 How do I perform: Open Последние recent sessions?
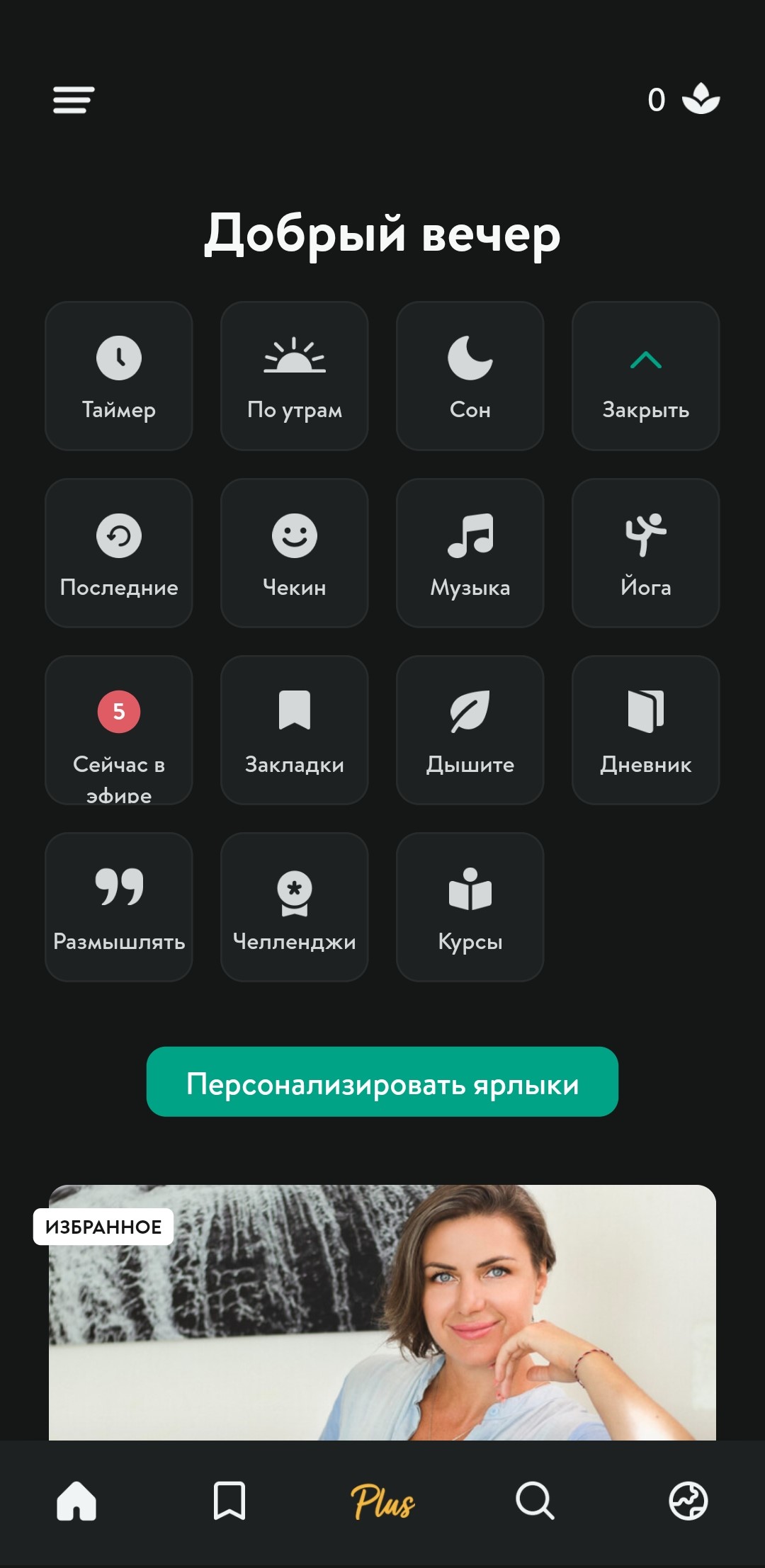[x=119, y=553]
